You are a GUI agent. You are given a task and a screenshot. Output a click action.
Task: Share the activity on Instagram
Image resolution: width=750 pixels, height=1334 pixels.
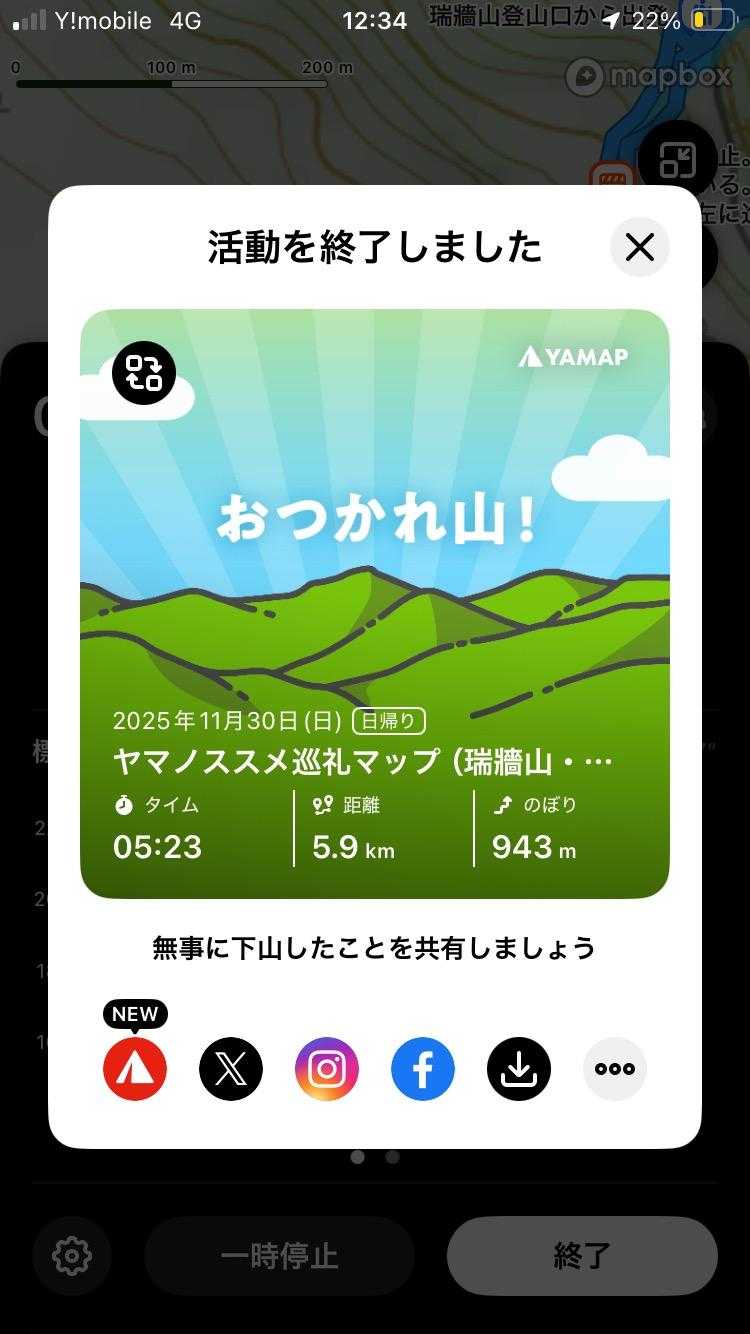(x=327, y=1069)
